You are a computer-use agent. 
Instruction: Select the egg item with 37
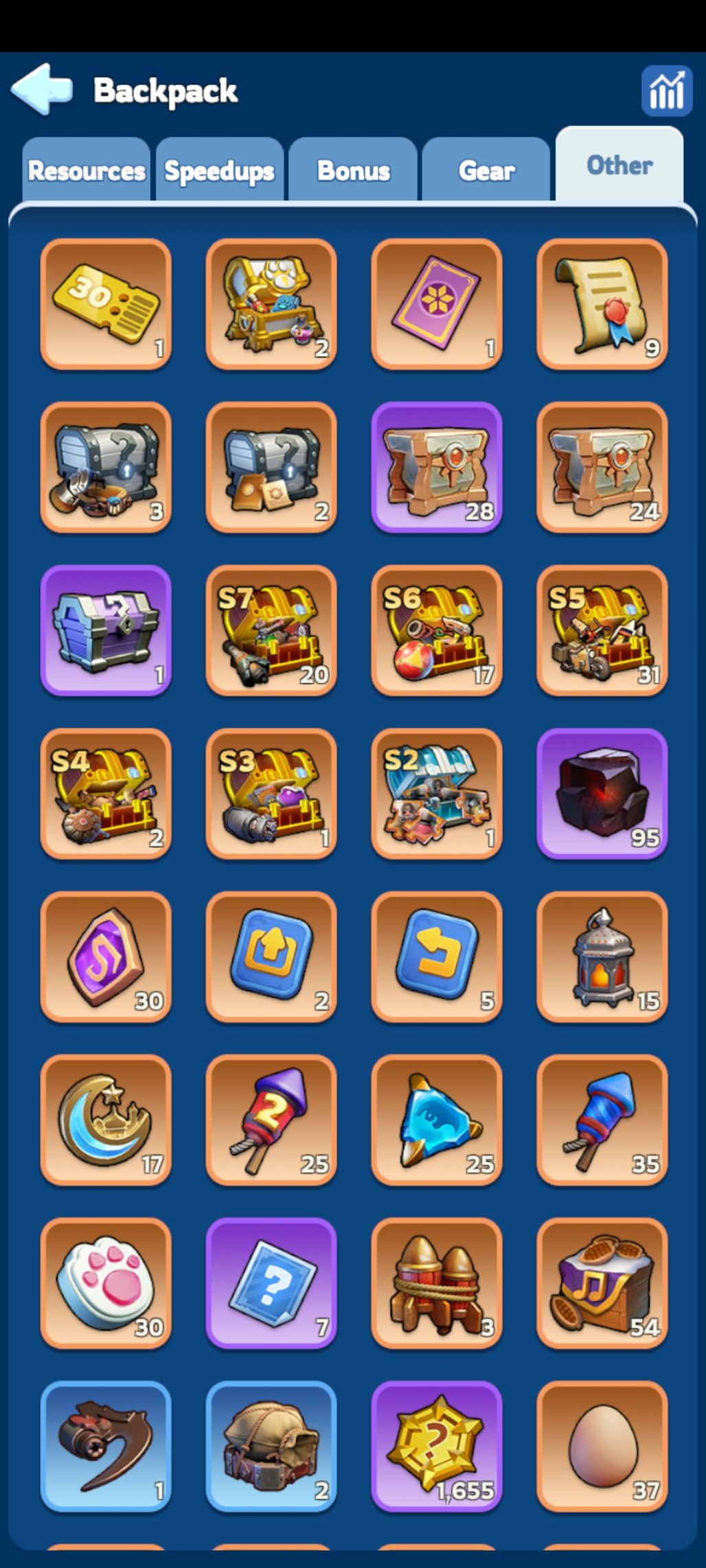(602, 1446)
